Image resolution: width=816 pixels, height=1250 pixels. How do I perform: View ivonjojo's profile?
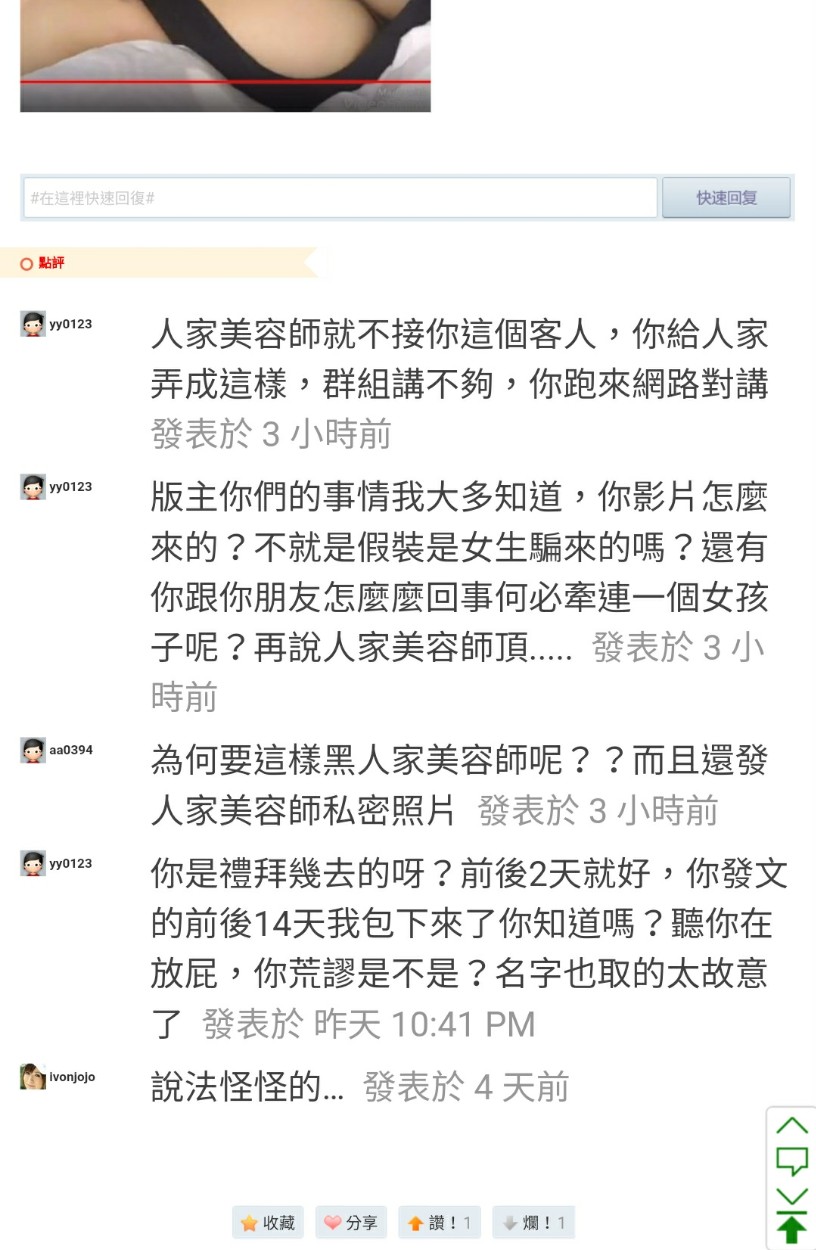click(x=71, y=1077)
